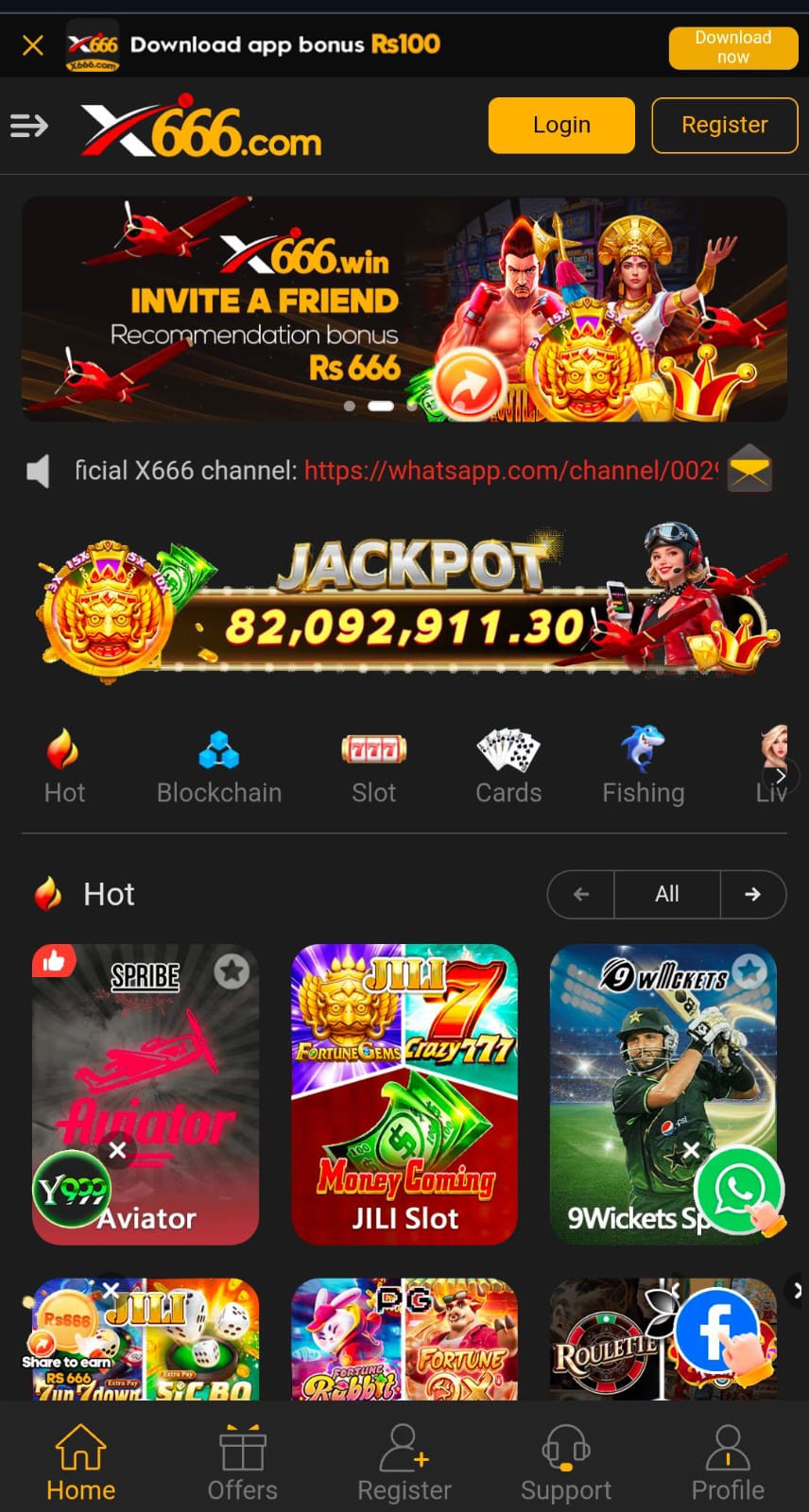
Task: Tap the yellow Login button
Action: (561, 125)
